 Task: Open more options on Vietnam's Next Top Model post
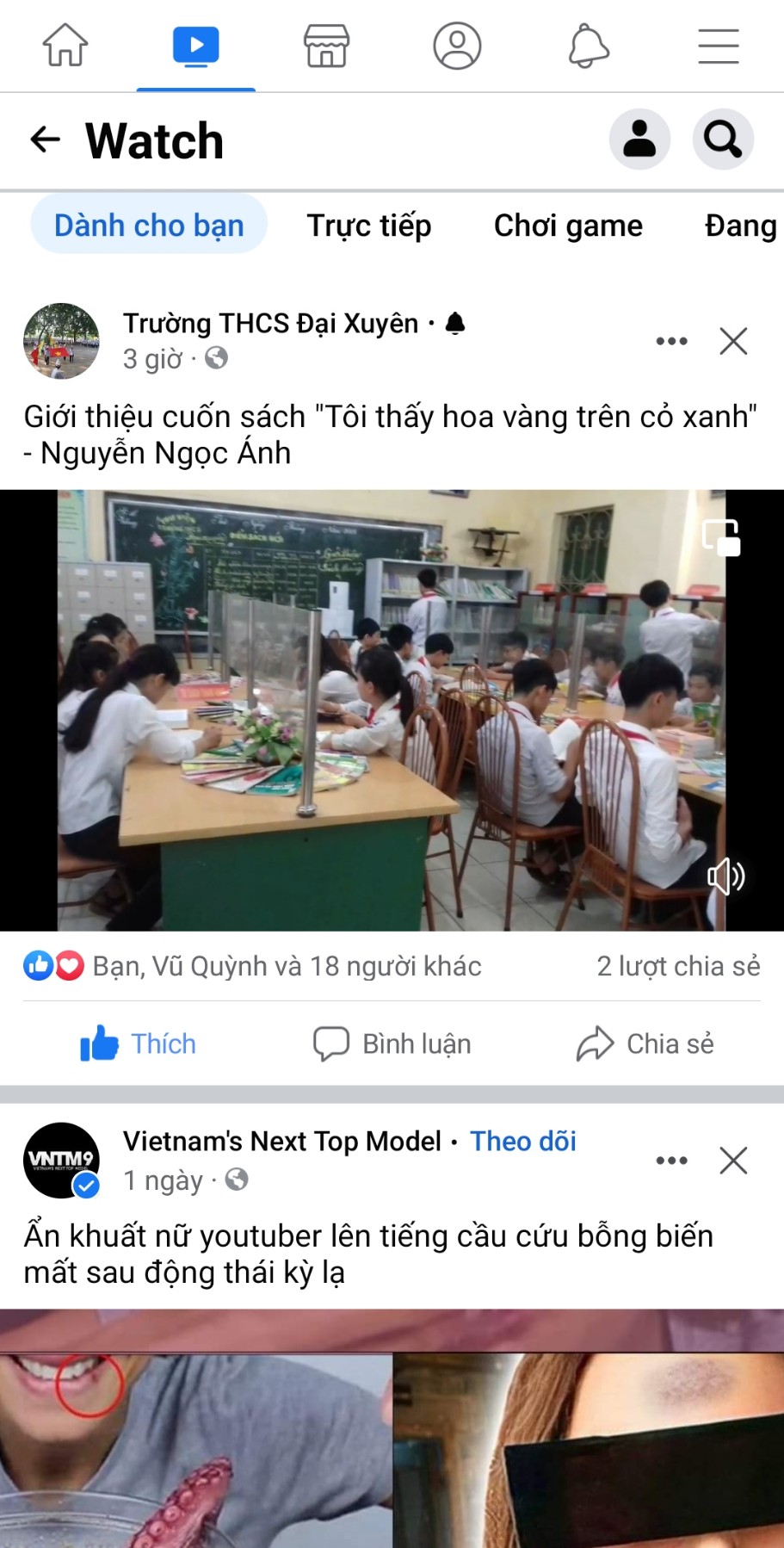671,1161
